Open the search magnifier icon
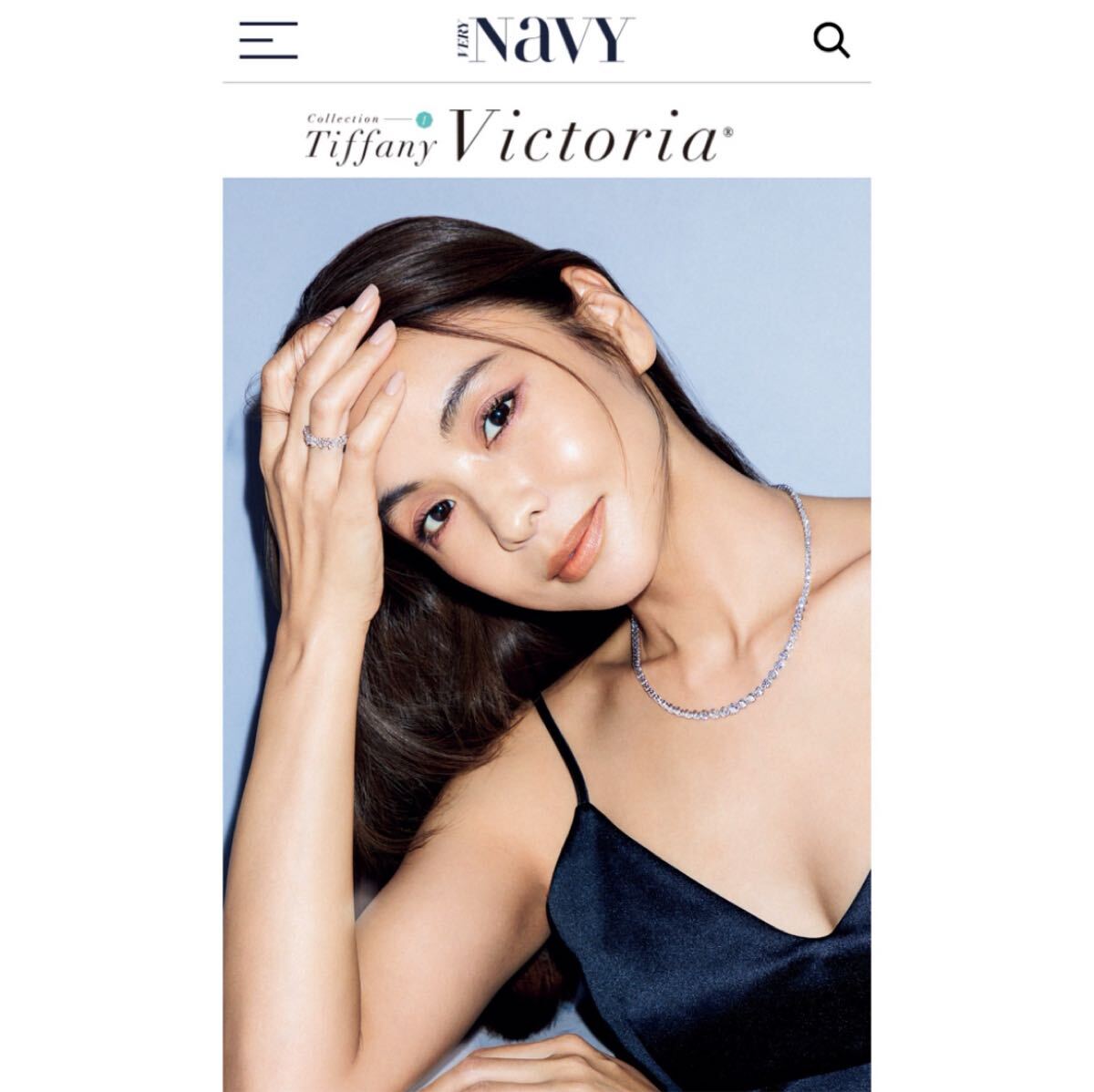1094x1092 pixels. click(x=831, y=40)
